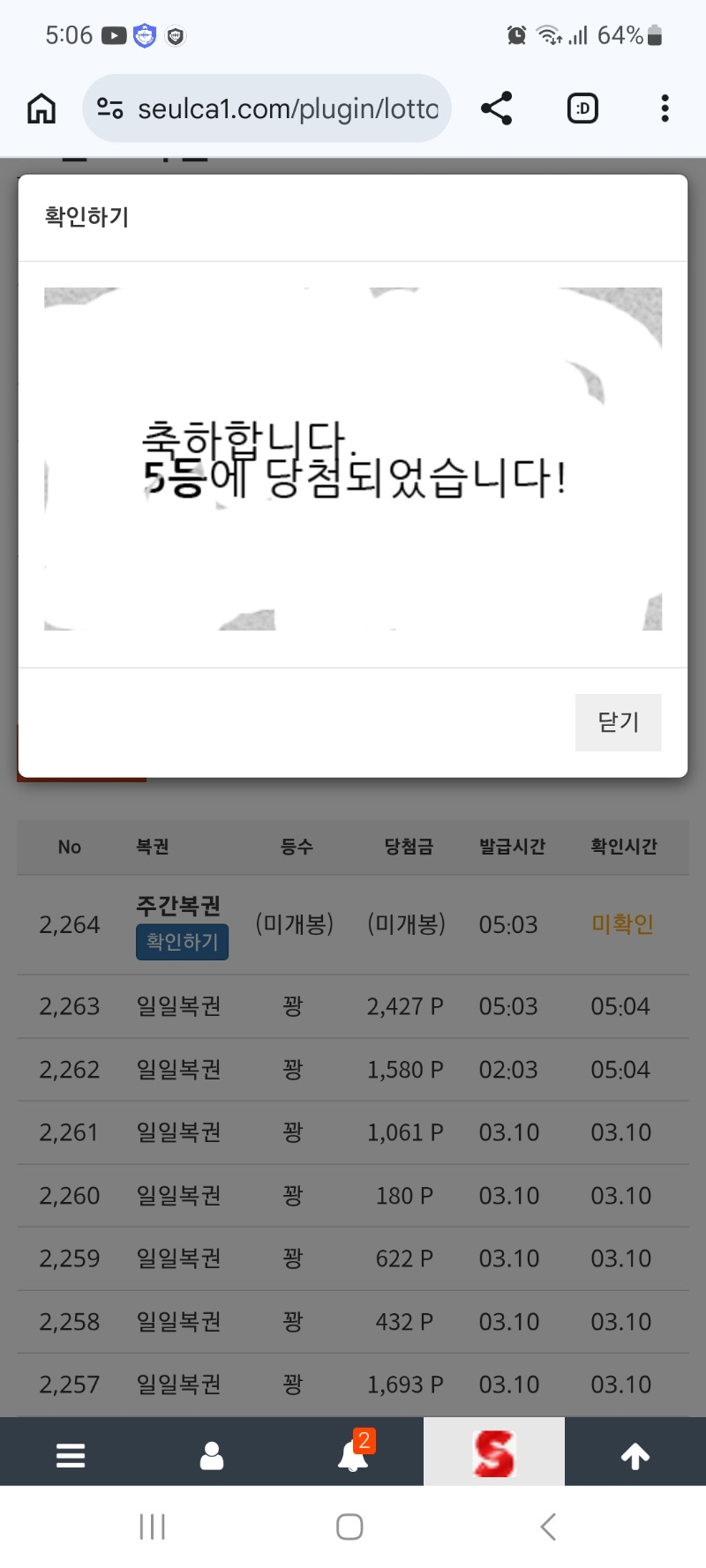
Task: Open the browser overflow menu
Action: click(x=665, y=108)
